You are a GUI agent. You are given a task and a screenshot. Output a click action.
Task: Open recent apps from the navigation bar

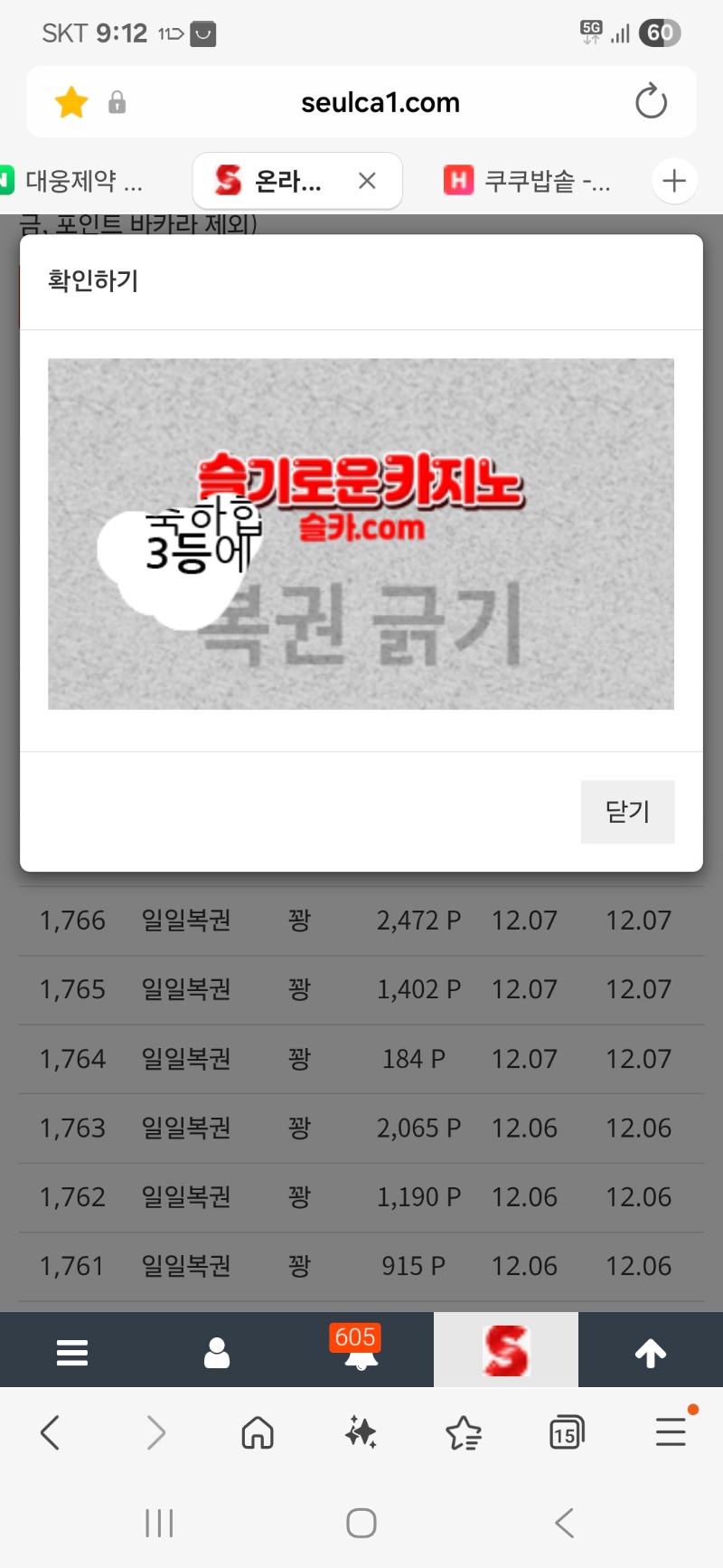(x=159, y=1523)
